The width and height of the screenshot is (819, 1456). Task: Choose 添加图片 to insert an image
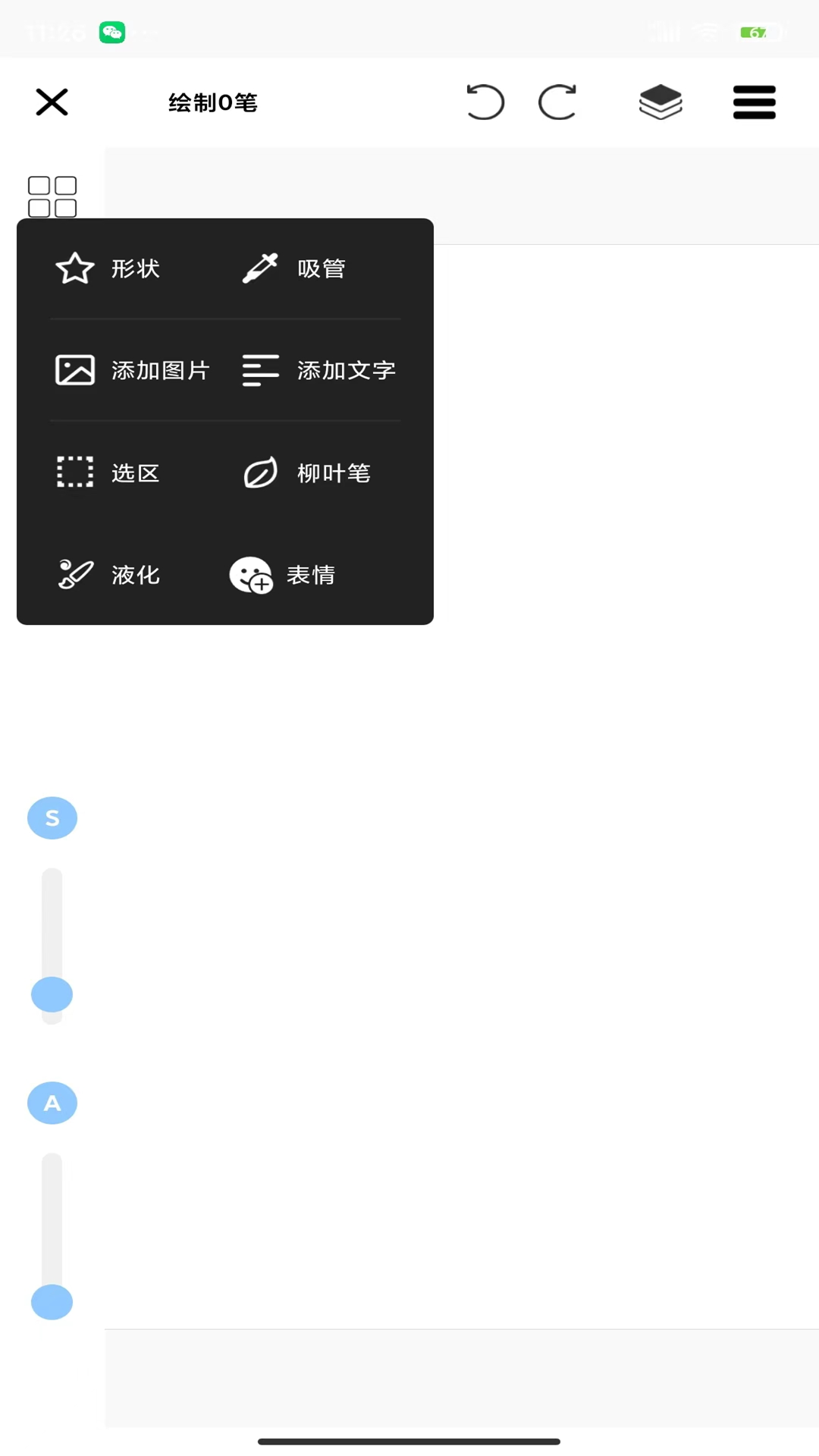(133, 370)
